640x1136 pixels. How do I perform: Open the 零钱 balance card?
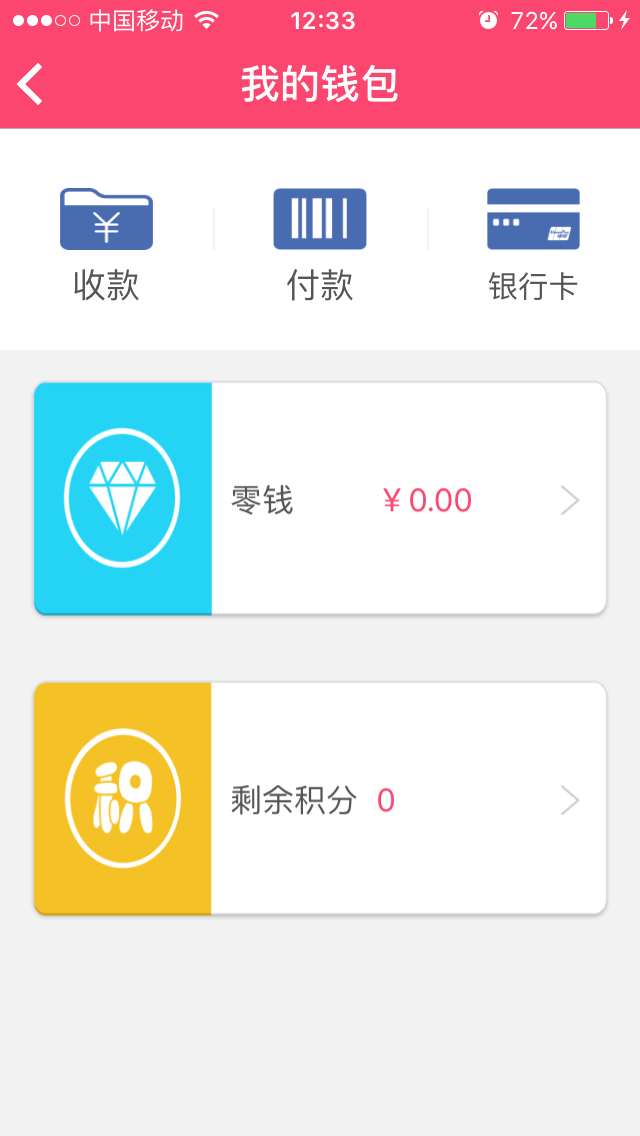tap(320, 498)
